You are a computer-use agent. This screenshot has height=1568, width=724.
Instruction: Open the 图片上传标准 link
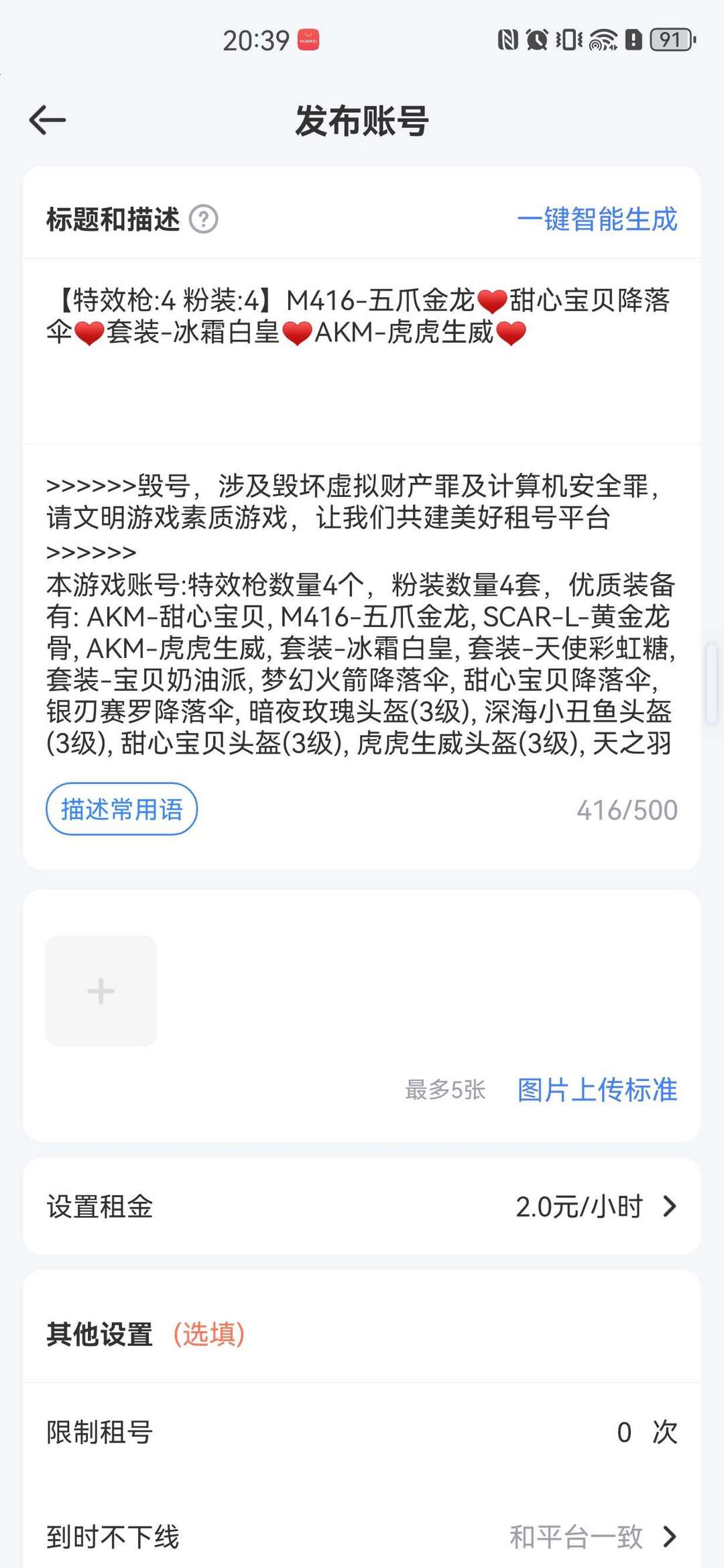pyautogui.click(x=597, y=1090)
